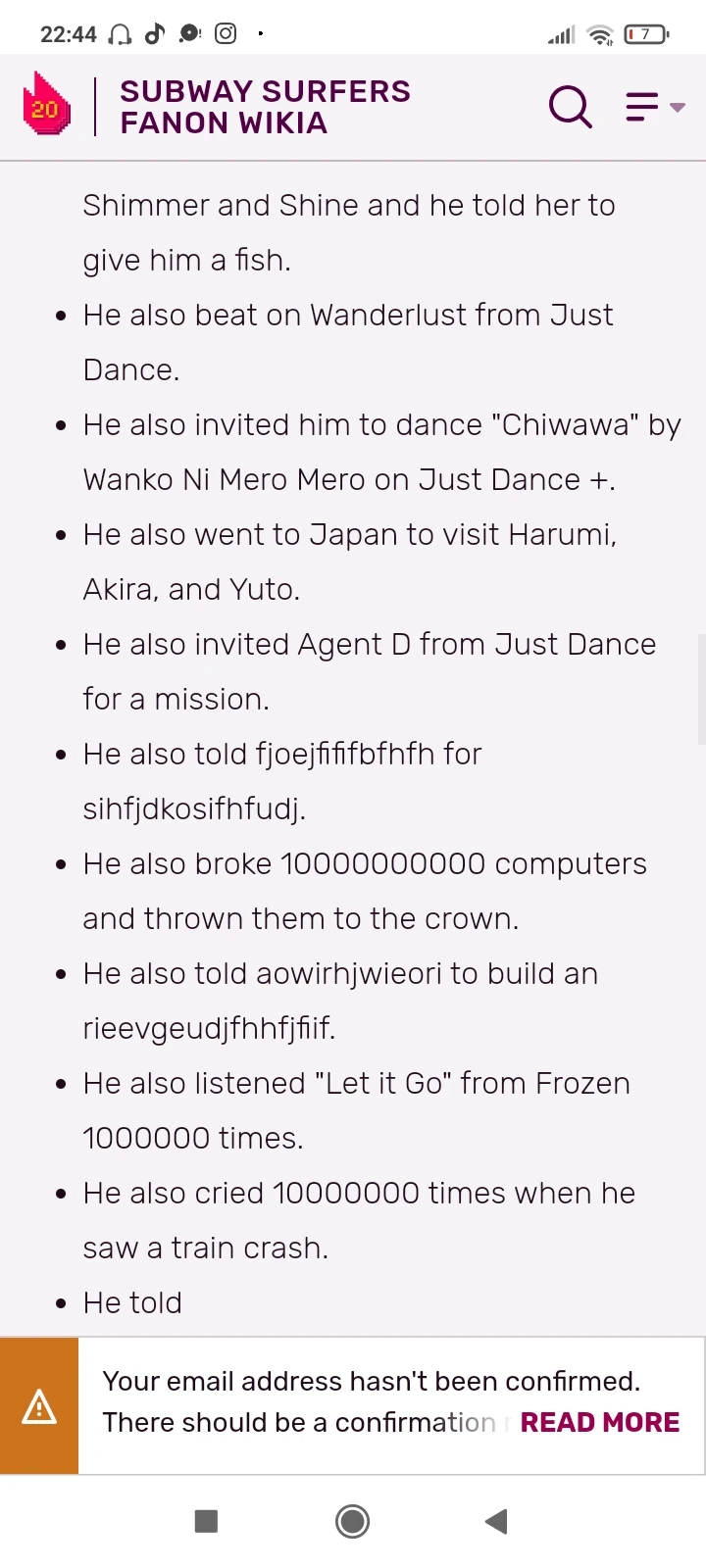This screenshot has width=706, height=1568.
Task: Open Subway Surfers Fanon Wikia home title
Action: (265, 107)
